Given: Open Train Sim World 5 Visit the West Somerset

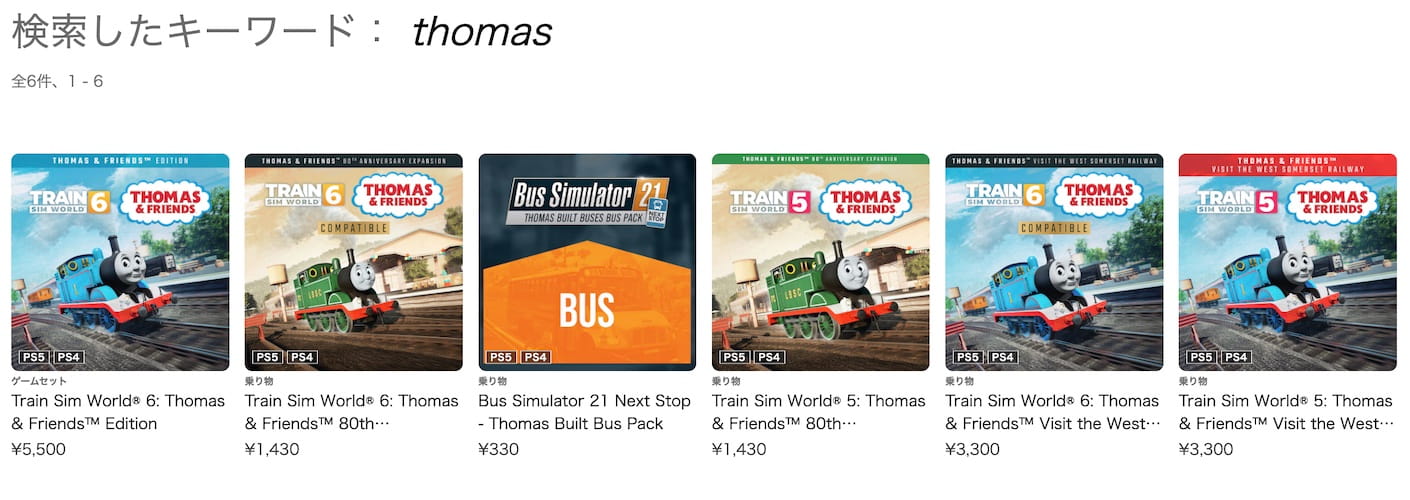Looking at the screenshot, I should pyautogui.click(x=1287, y=262).
